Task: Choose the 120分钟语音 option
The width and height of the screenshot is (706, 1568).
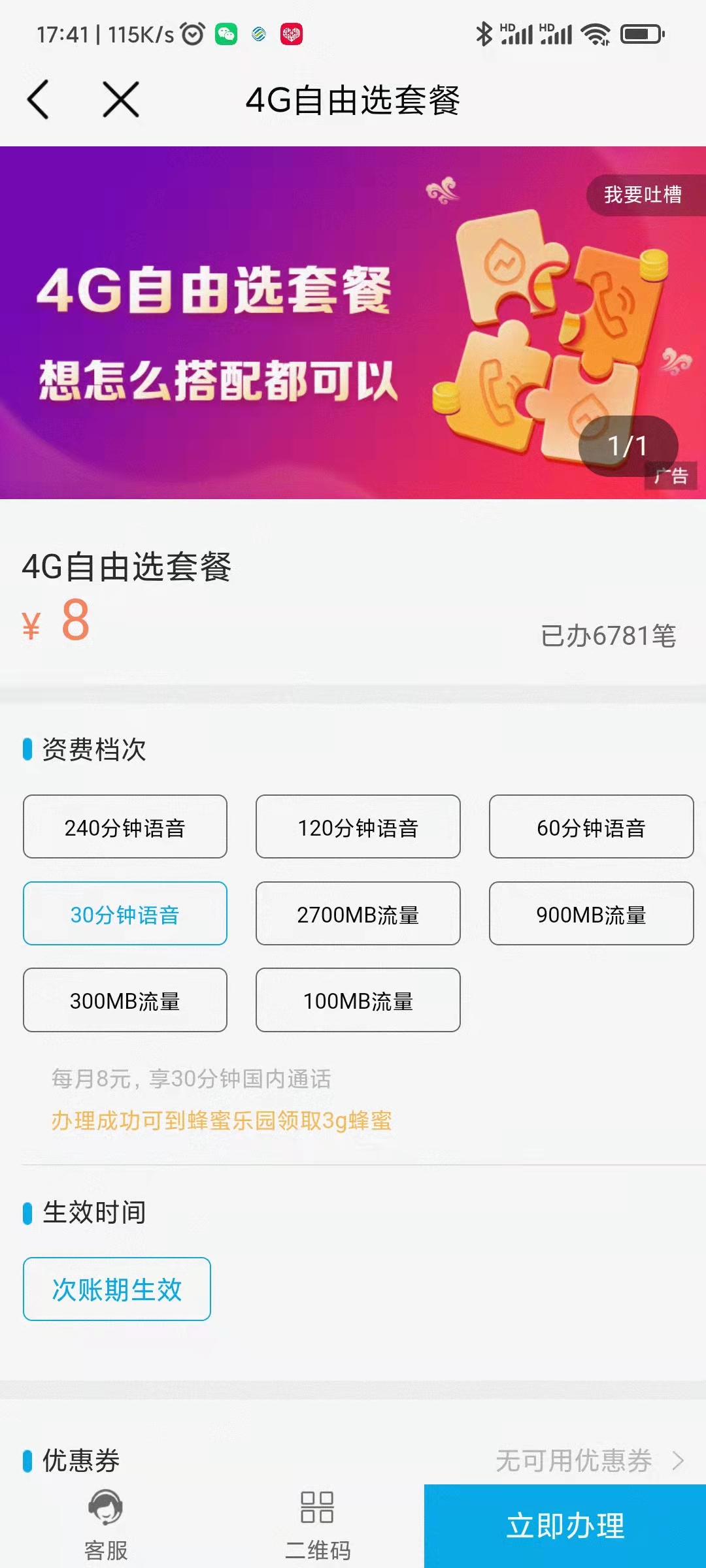Action: tap(358, 827)
